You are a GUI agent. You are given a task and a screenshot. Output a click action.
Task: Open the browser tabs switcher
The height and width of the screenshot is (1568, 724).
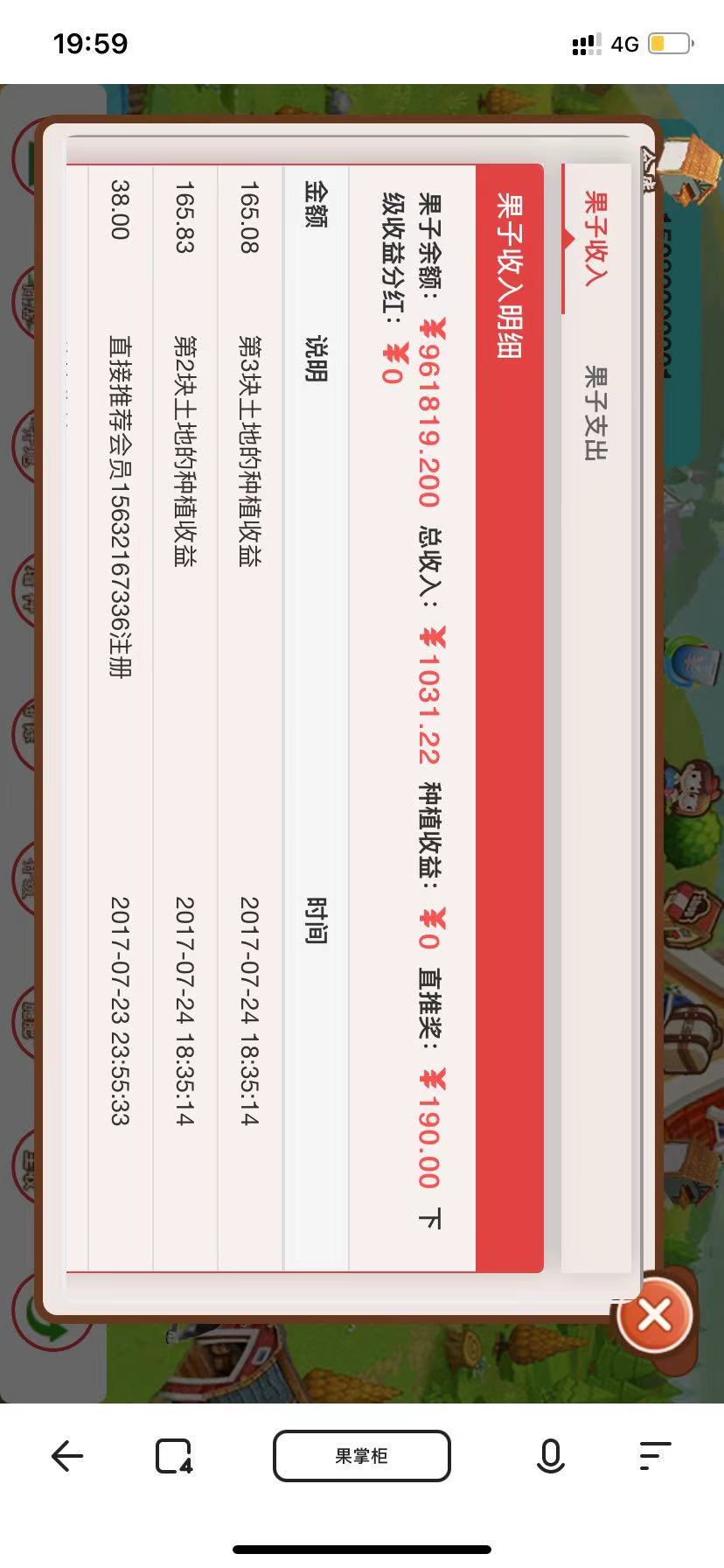click(173, 1456)
